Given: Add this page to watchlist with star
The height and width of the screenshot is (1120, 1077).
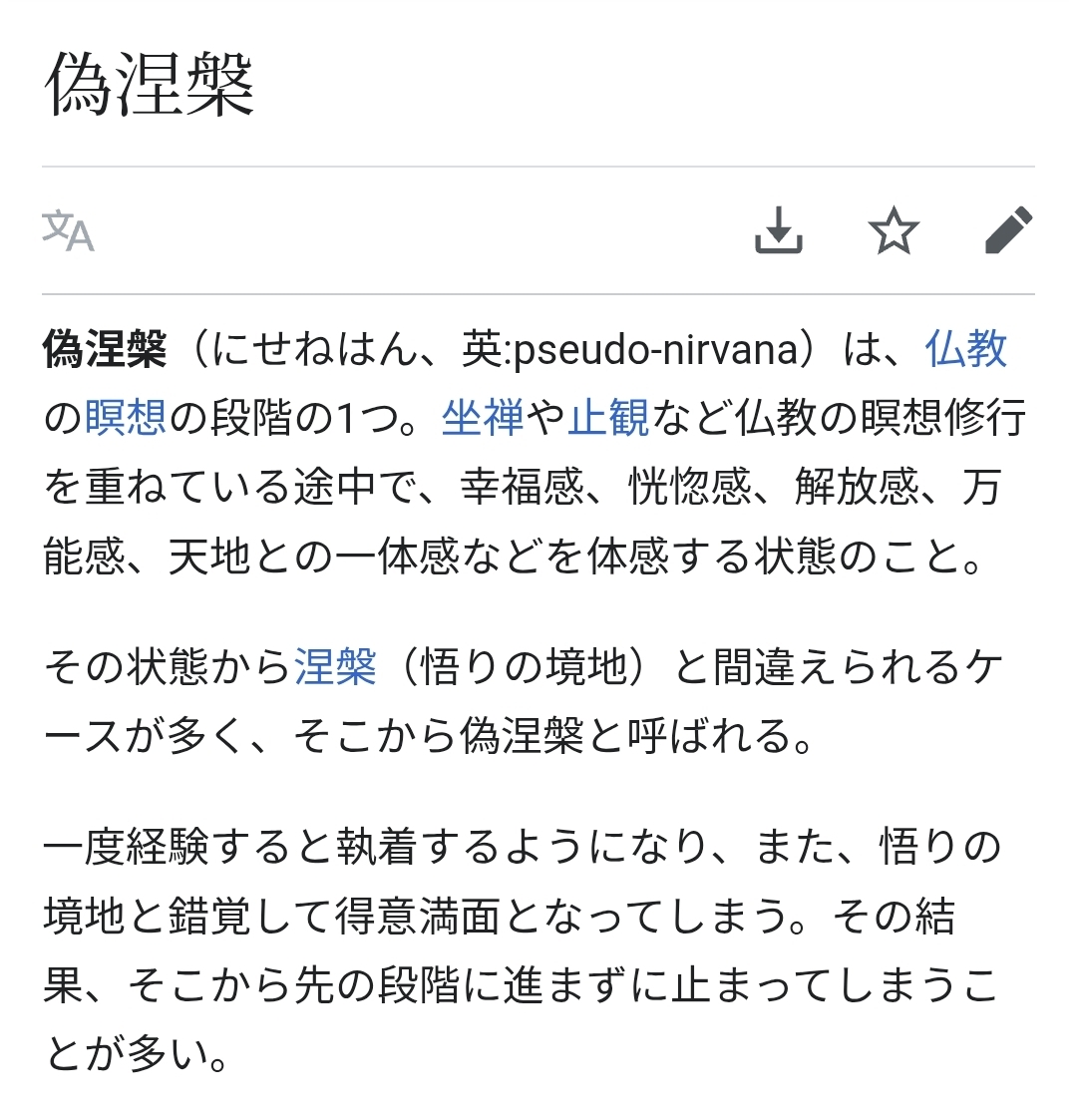Looking at the screenshot, I should pyautogui.click(x=893, y=230).
